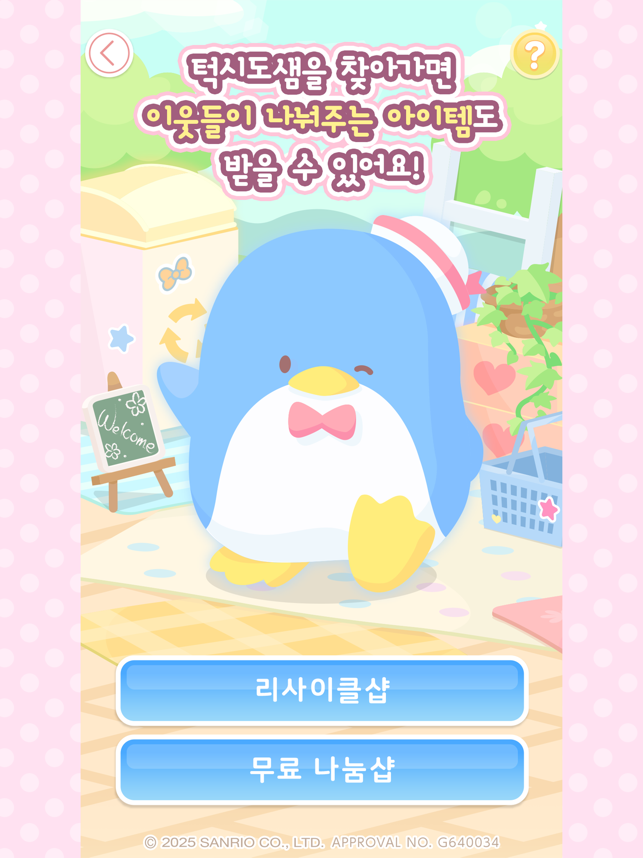
Task: Open the help question mark
Action: tap(534, 55)
